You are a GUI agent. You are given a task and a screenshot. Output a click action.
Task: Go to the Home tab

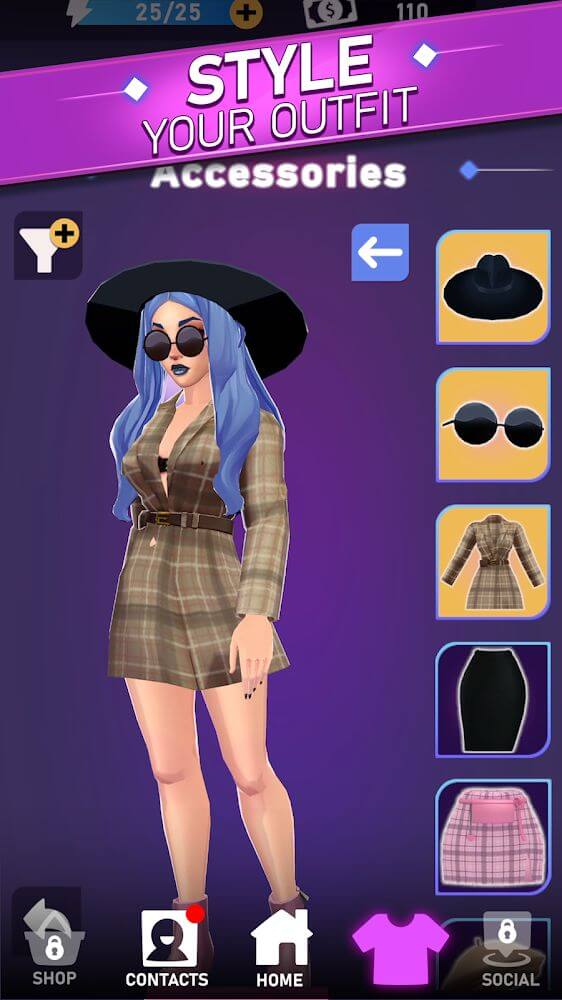point(281,948)
